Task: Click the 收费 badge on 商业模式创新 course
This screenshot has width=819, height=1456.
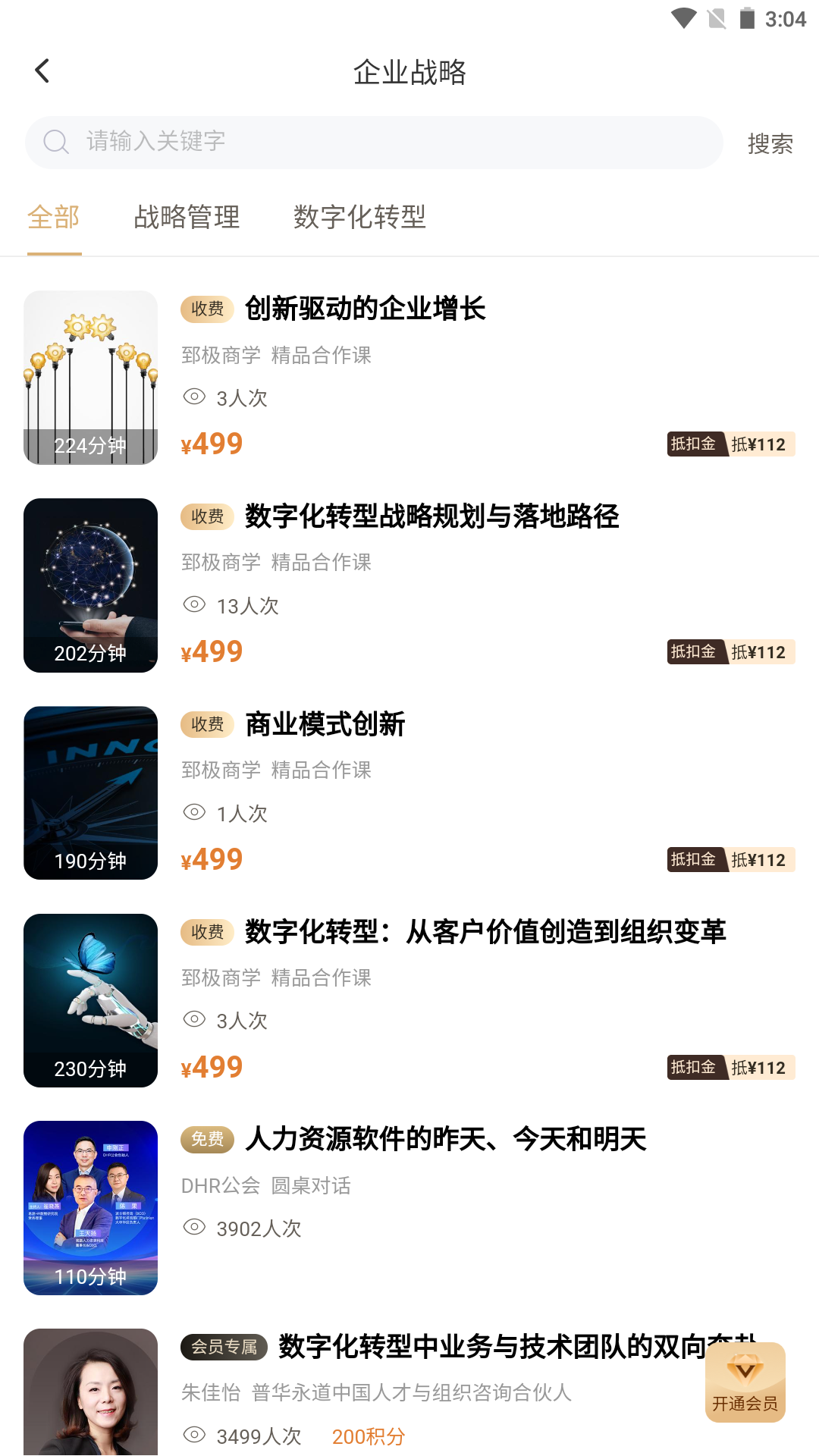Action: coord(207,724)
